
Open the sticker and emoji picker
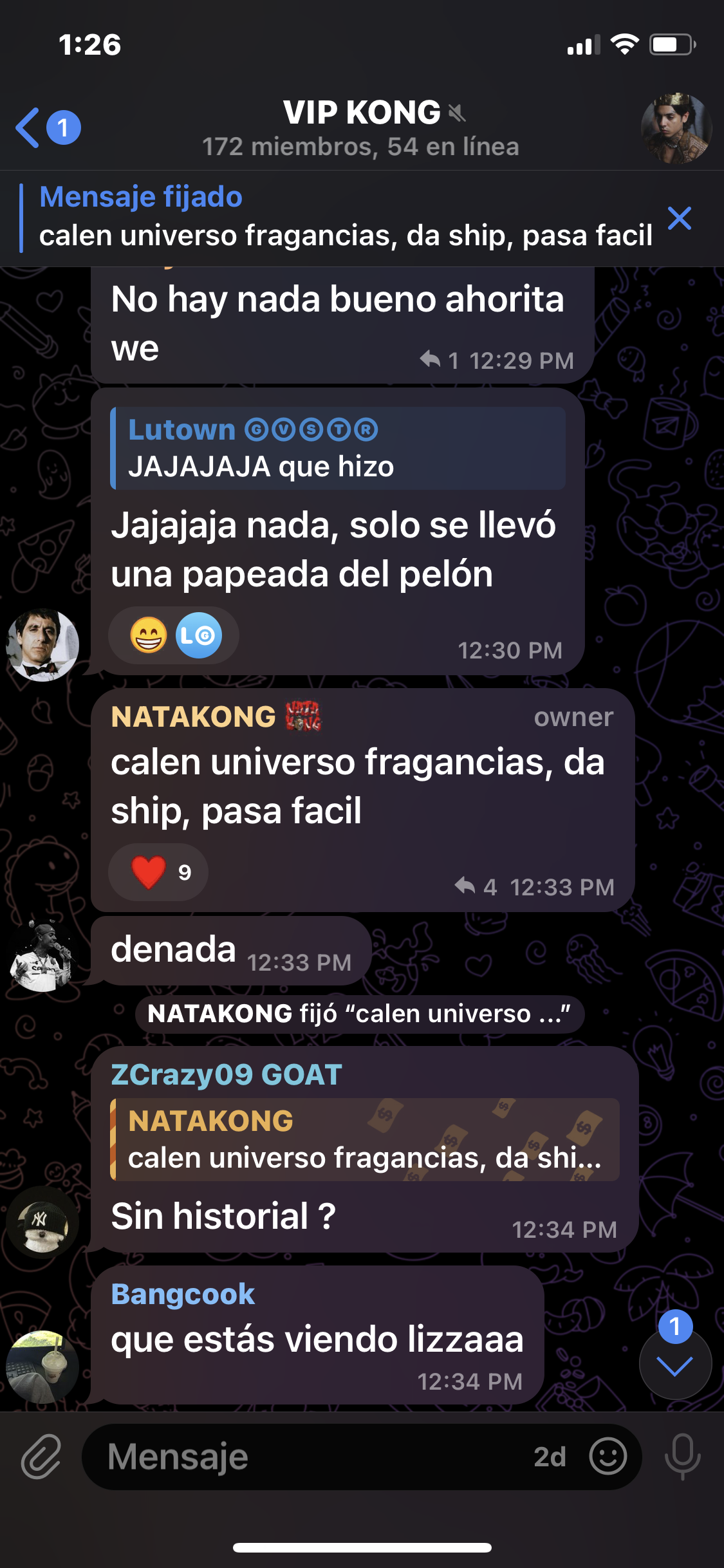click(x=608, y=1456)
